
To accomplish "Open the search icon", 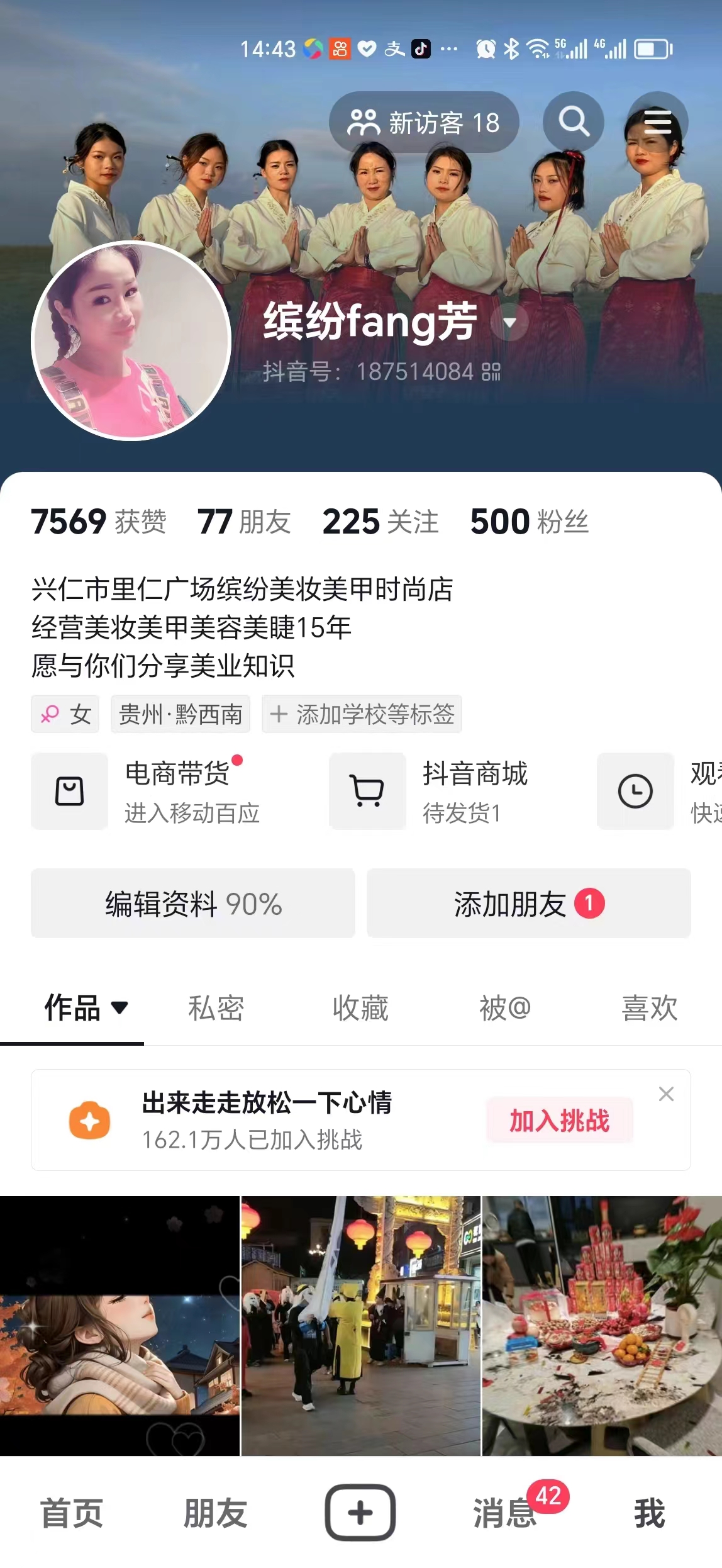I will click(573, 122).
